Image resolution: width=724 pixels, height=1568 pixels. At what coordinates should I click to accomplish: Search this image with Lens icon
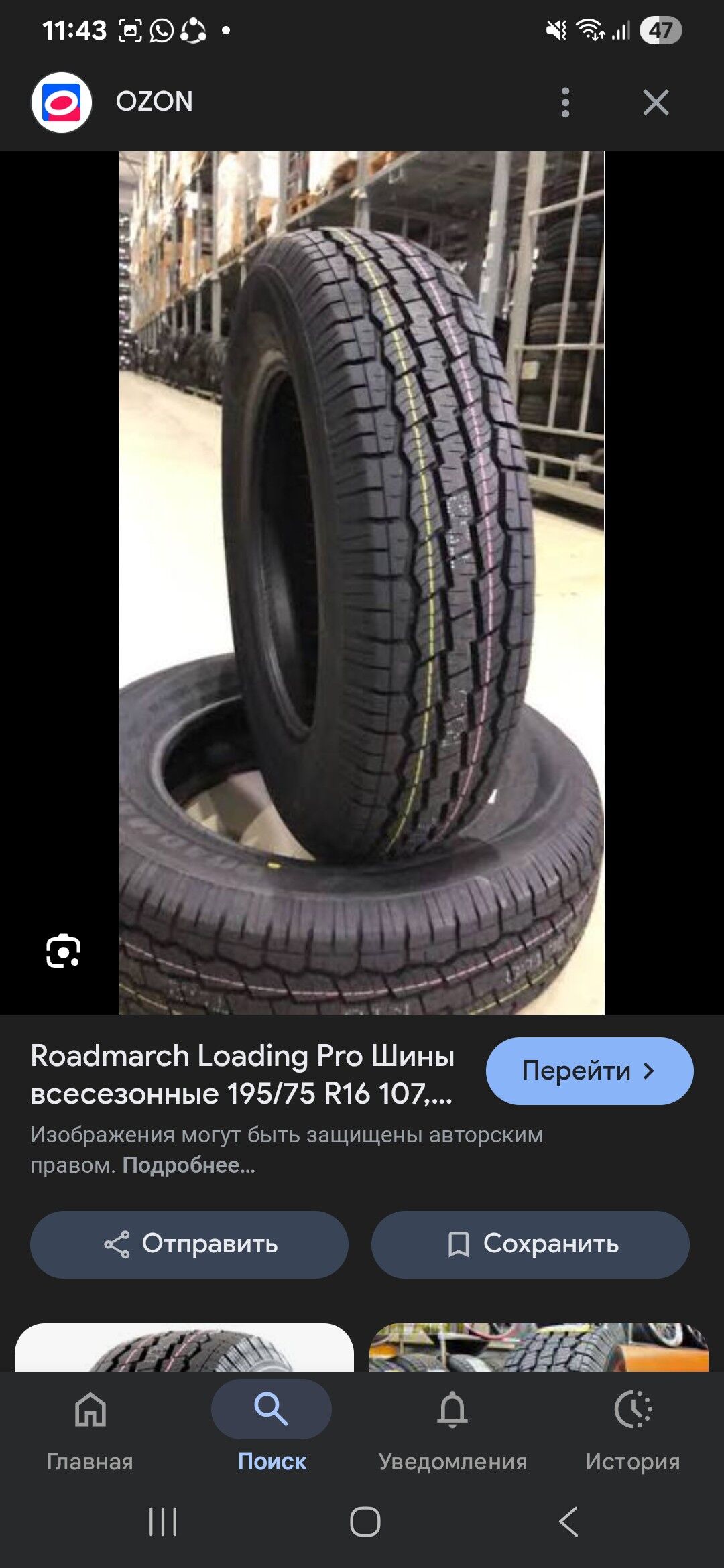64,951
